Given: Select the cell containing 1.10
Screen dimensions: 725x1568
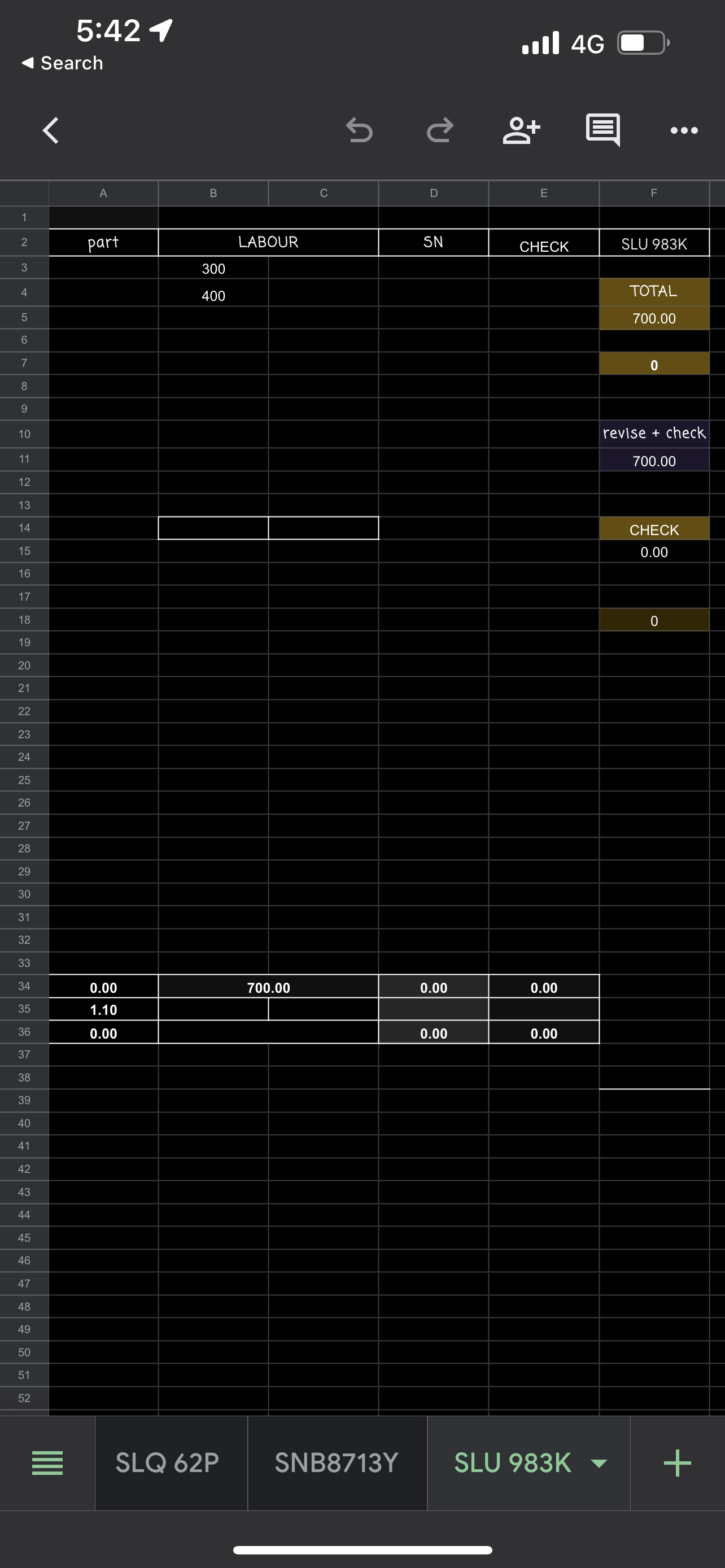Looking at the screenshot, I should pos(103,1010).
